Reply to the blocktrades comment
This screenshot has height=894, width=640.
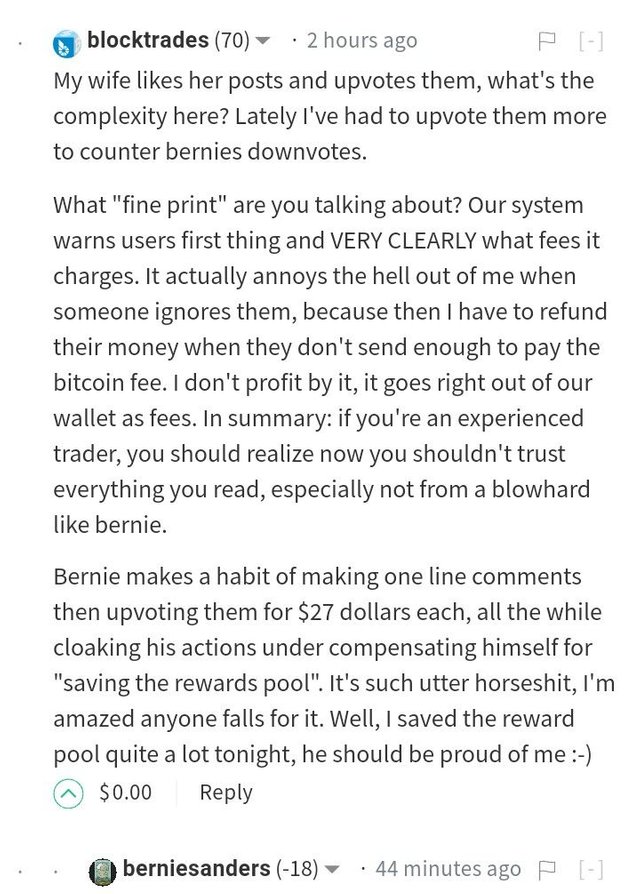[x=226, y=793]
